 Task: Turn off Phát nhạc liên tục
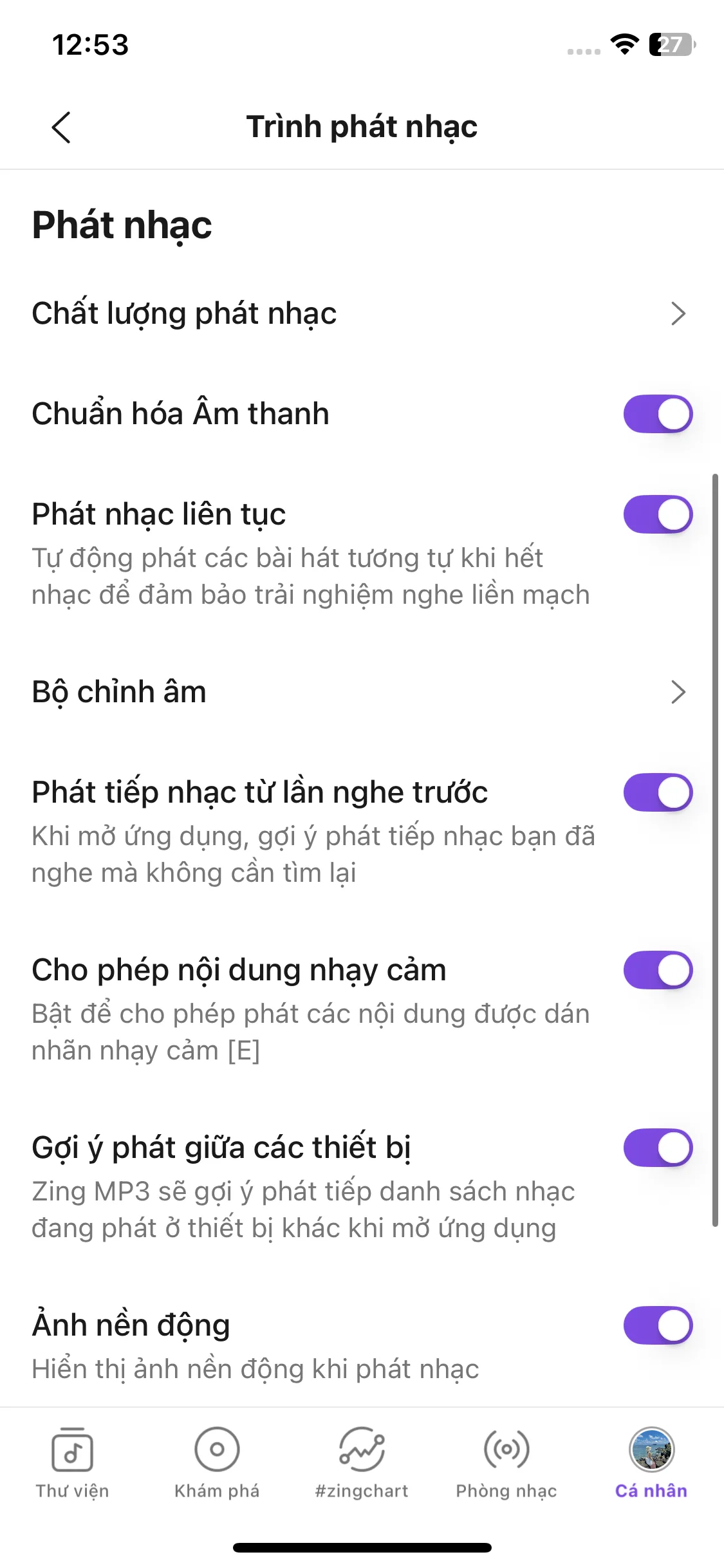click(658, 514)
